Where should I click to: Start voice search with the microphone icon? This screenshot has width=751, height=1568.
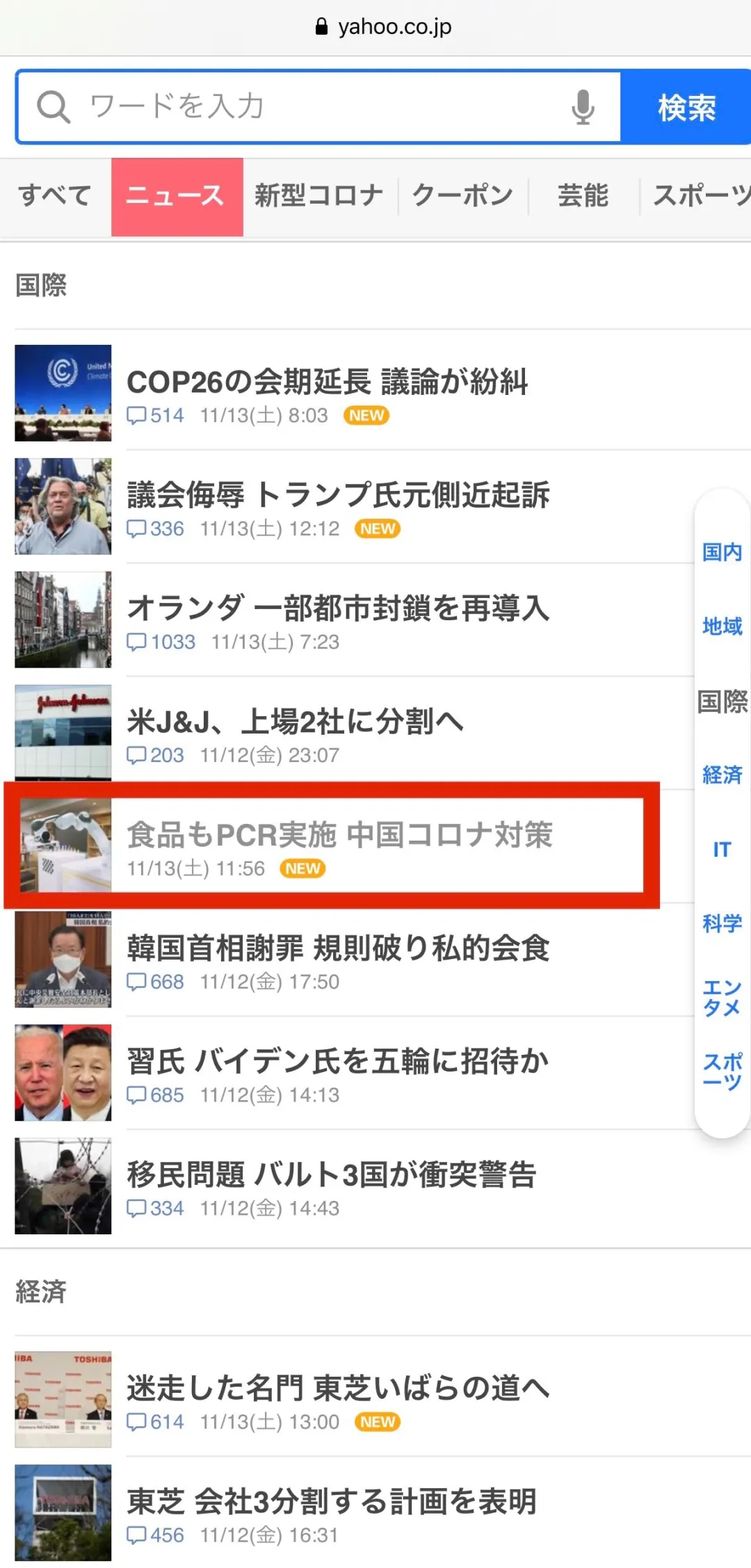click(x=583, y=107)
